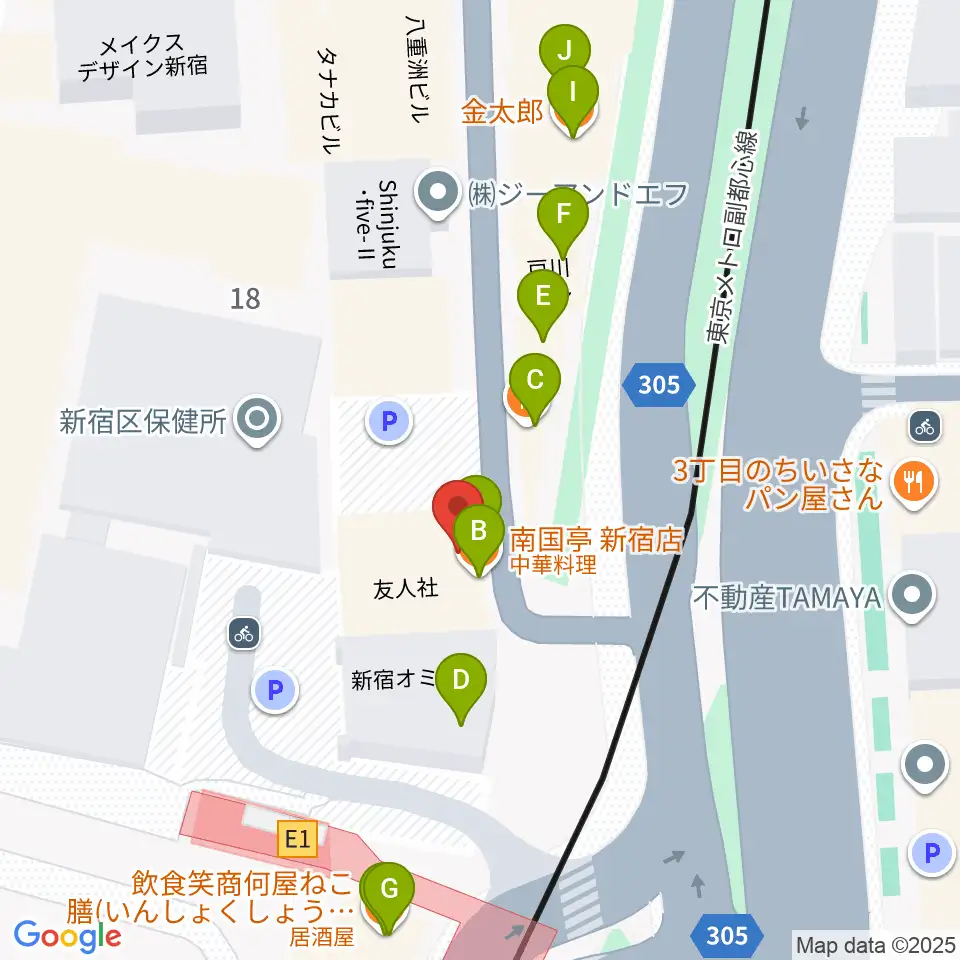Tap the (株)ジーアンドエフ place marker
The width and height of the screenshot is (960, 960).
point(437,193)
